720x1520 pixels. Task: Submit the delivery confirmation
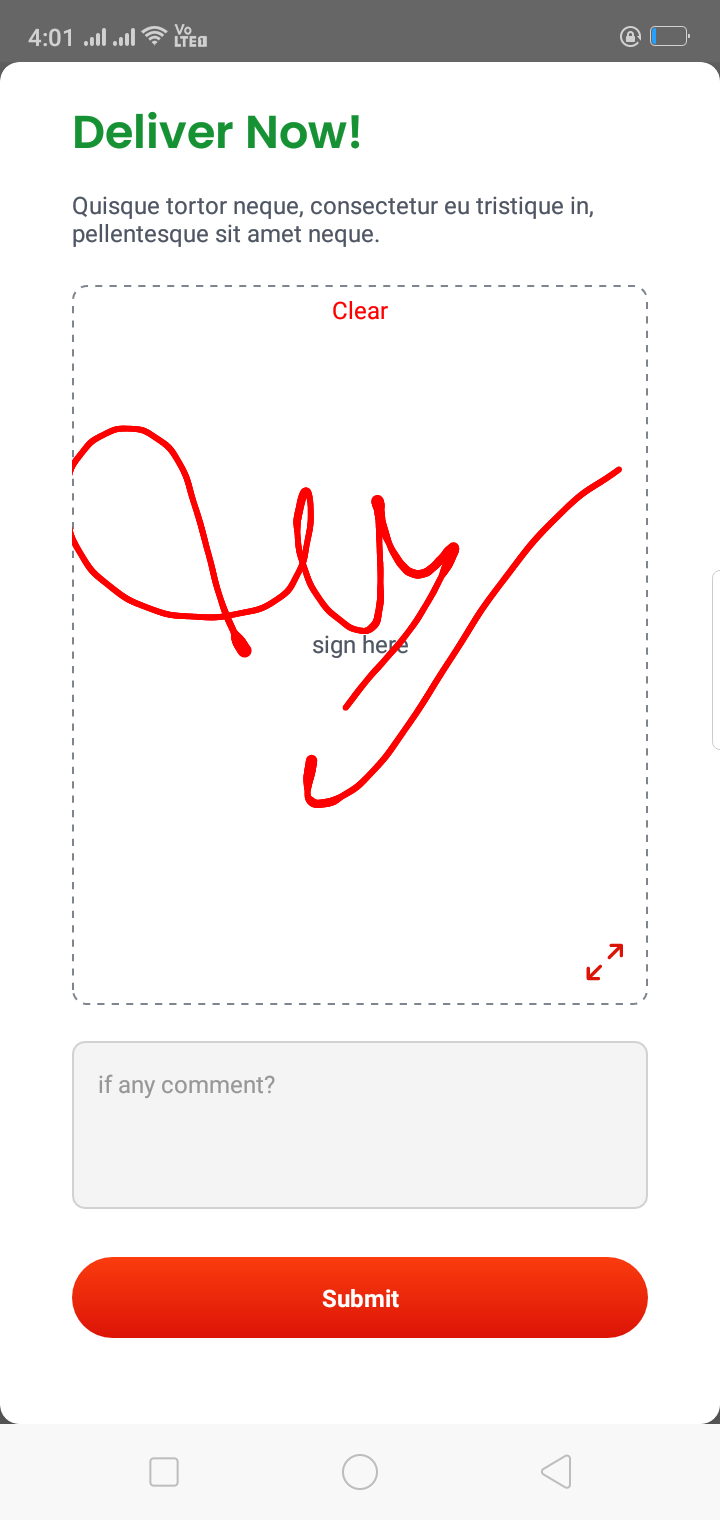[x=360, y=1298]
